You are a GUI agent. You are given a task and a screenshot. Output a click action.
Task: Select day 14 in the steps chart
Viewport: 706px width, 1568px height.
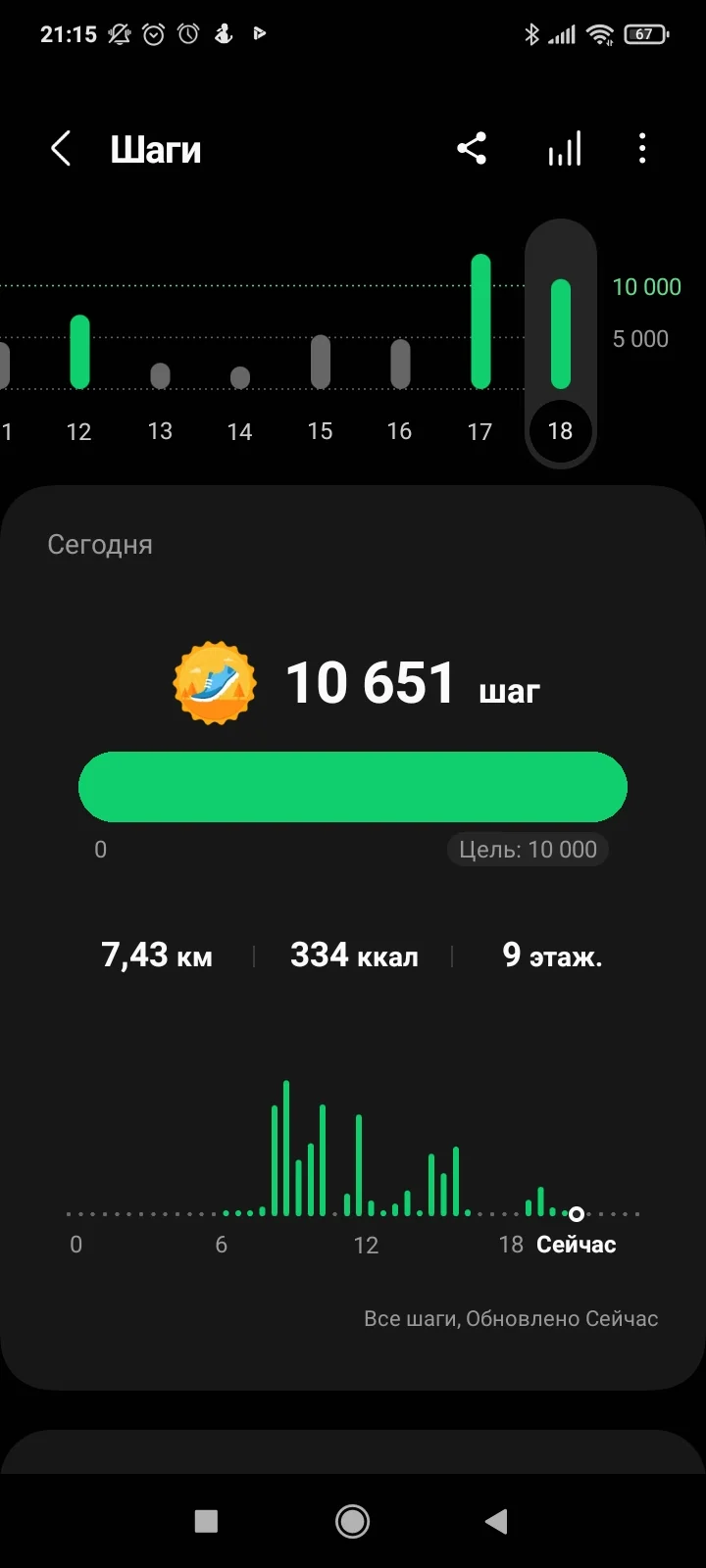[240, 377]
